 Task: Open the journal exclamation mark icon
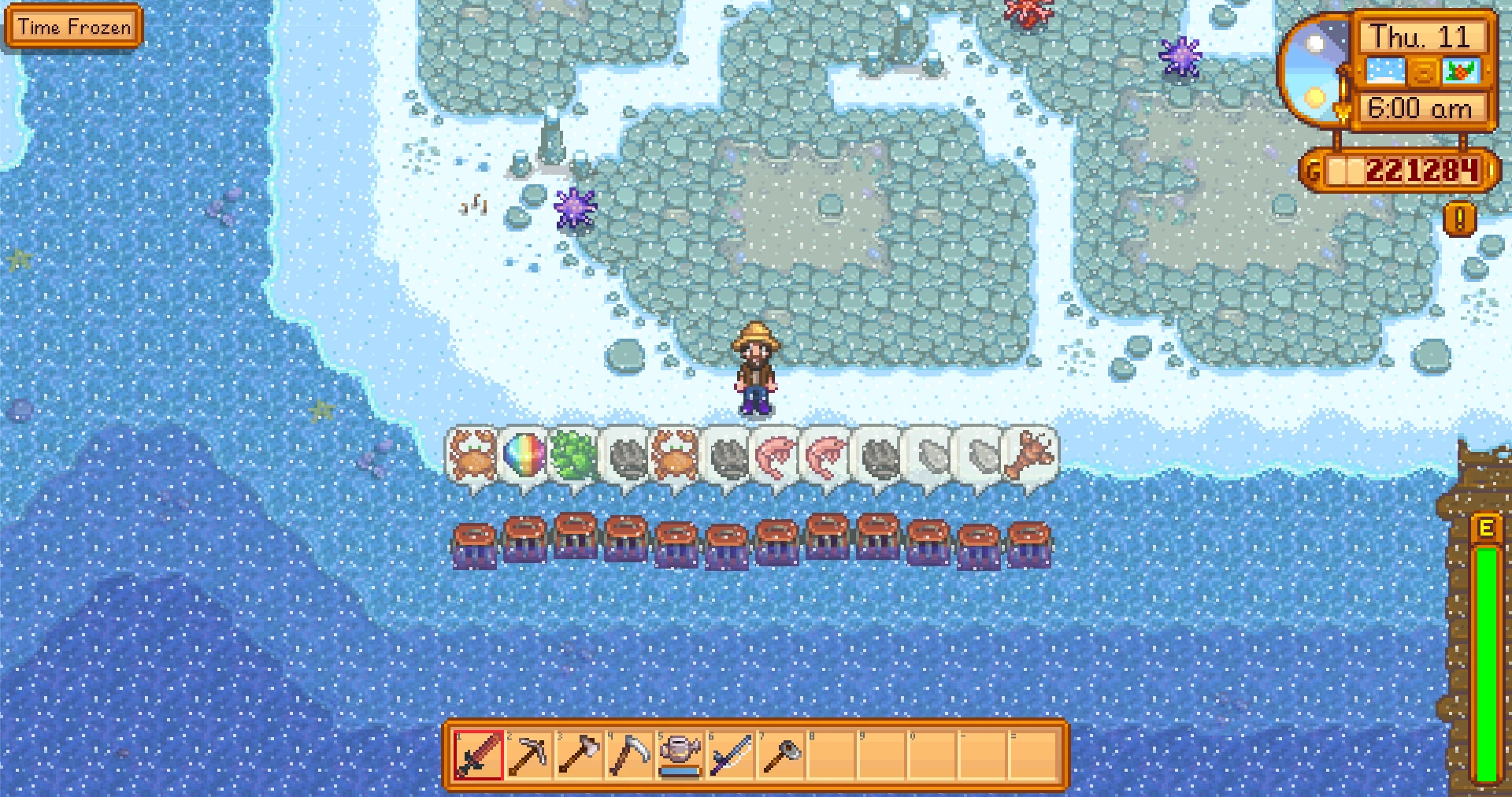point(1459,219)
